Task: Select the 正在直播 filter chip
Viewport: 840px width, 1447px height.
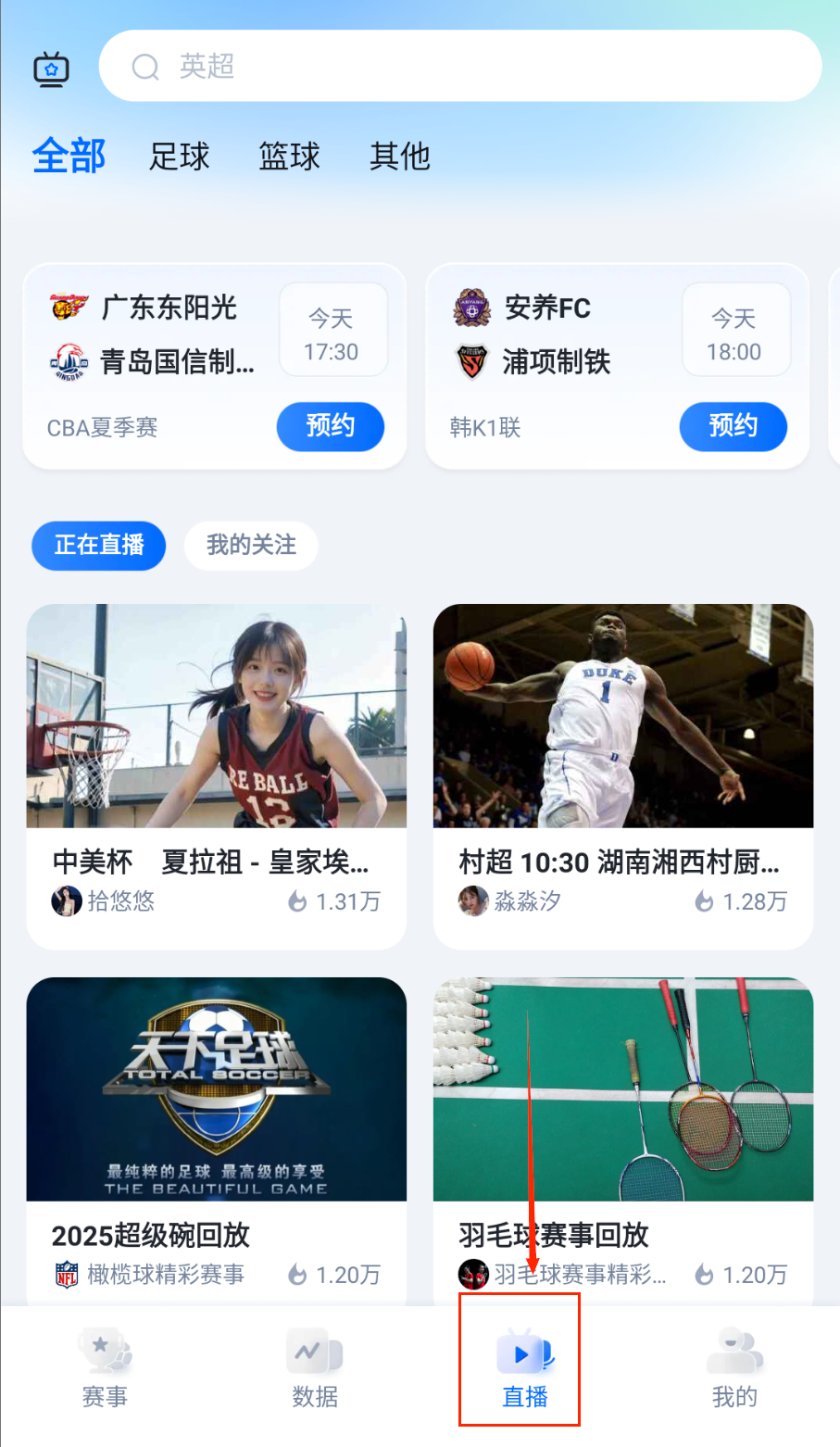Action: pos(99,546)
